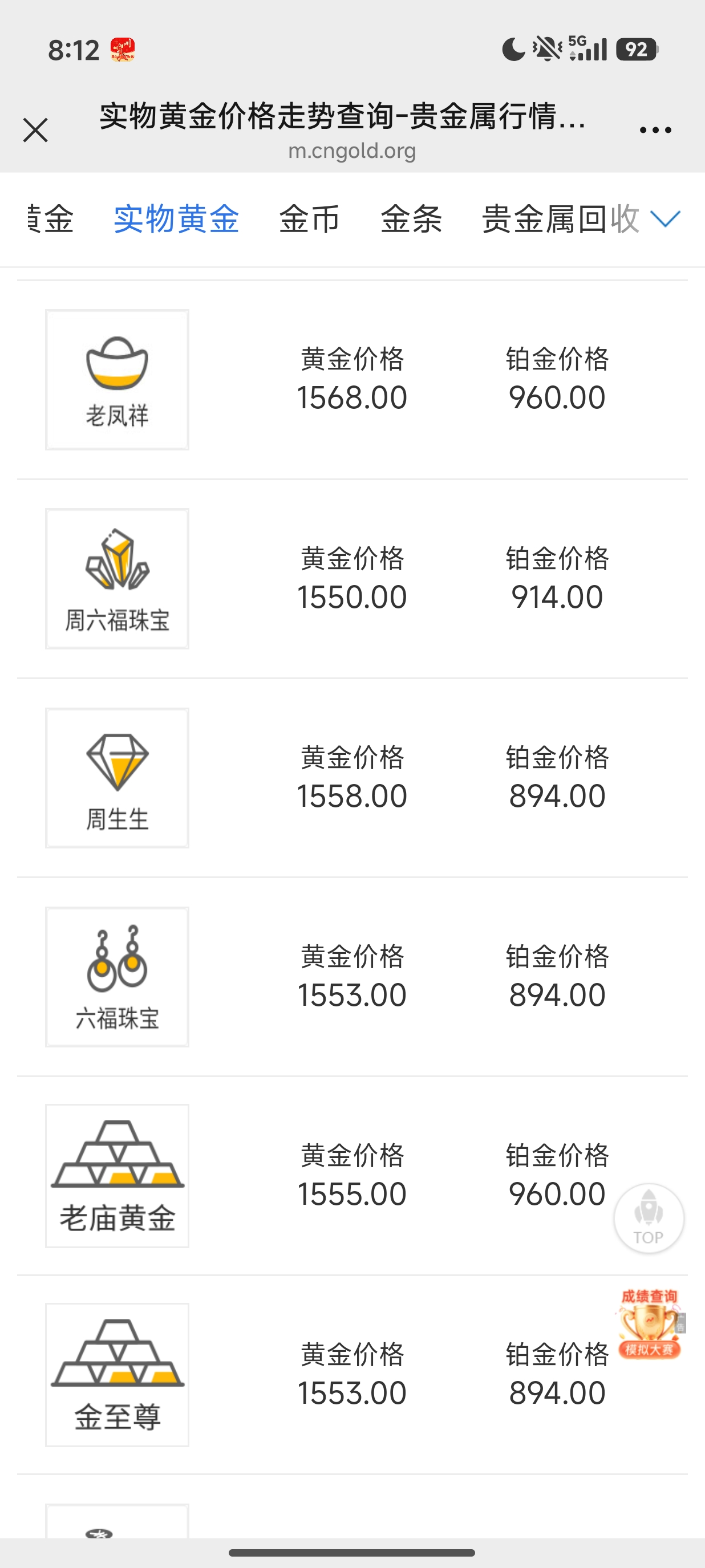The height and width of the screenshot is (1568, 705).
Task: Open 老凤祥 gold price details
Action: pyautogui.click(x=117, y=380)
